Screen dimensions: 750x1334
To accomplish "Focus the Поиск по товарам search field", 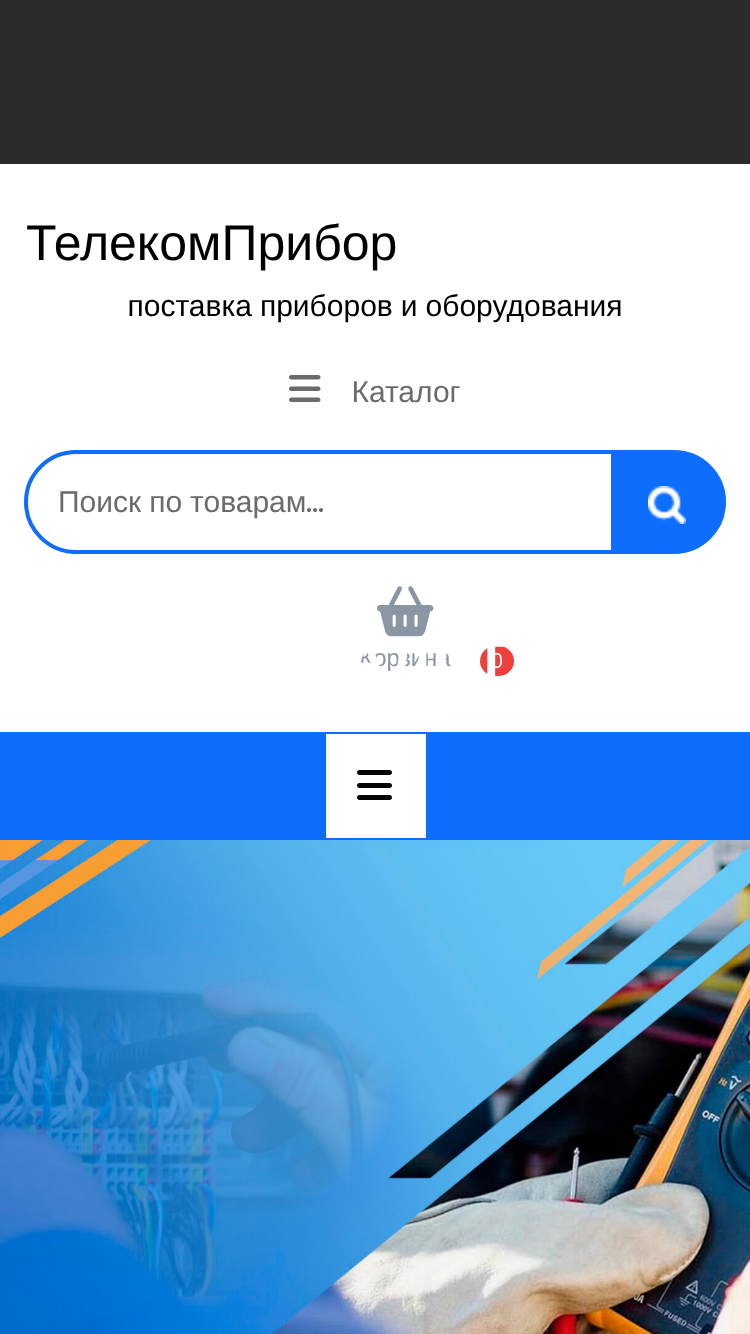I will click(x=319, y=502).
